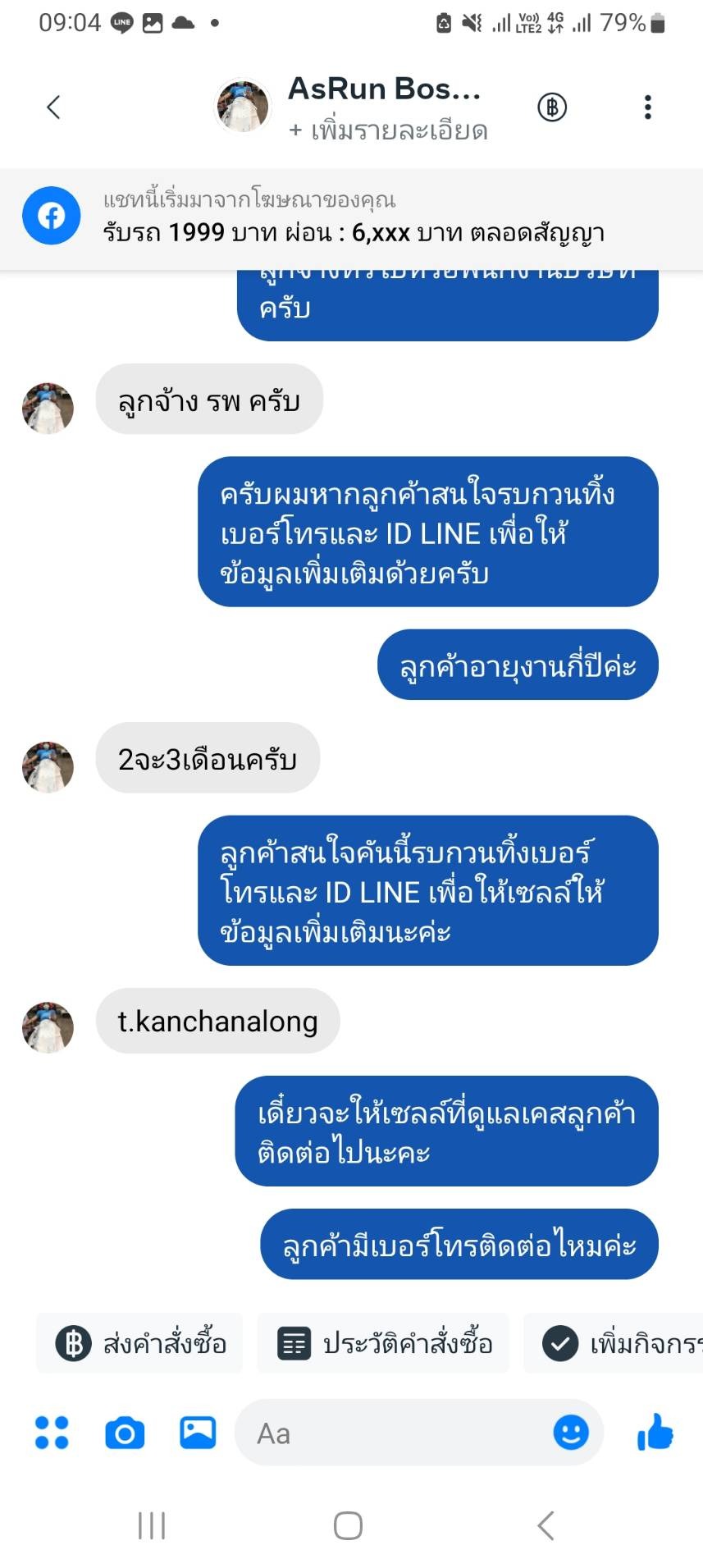
Task: Send a thumbs-up like
Action: (x=655, y=1433)
